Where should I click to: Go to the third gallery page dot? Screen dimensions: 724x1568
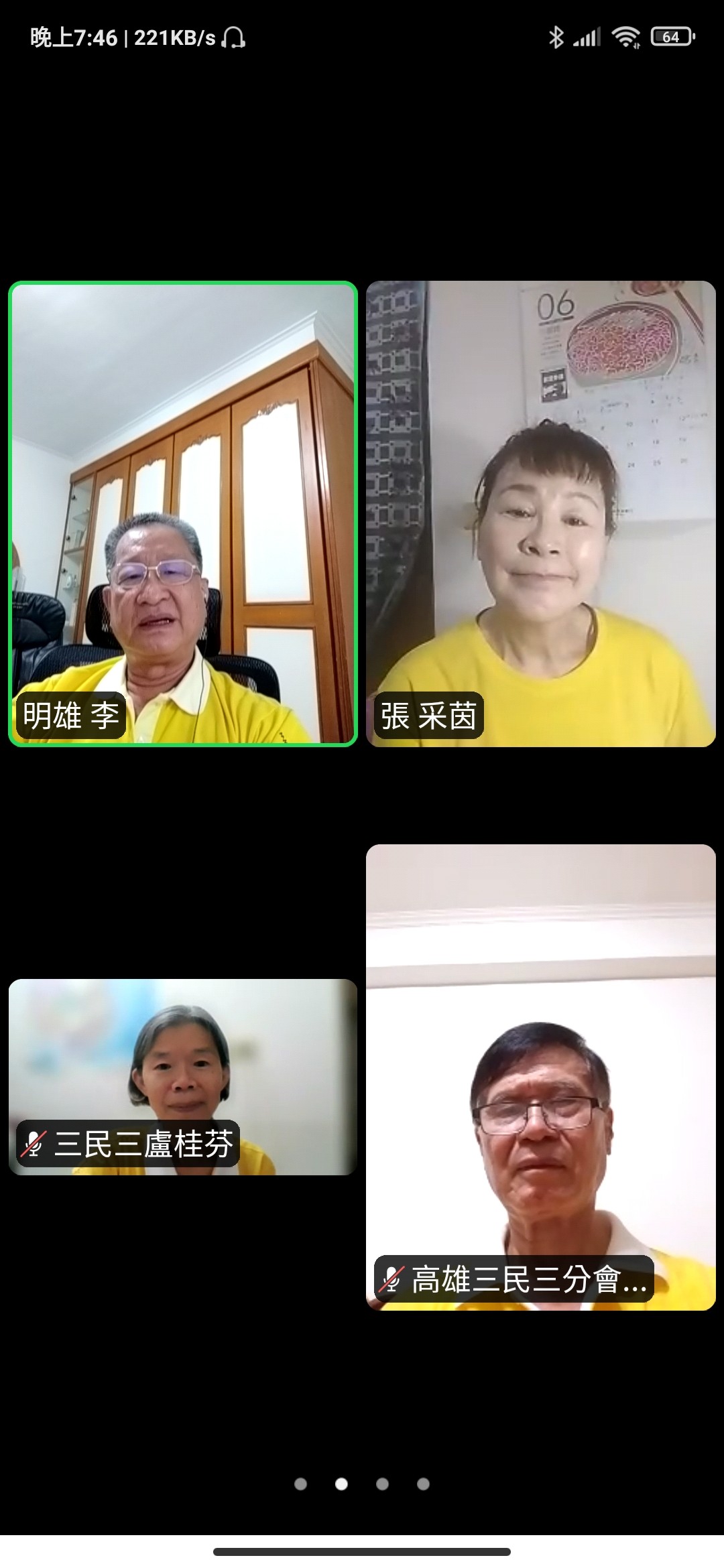[382, 1484]
